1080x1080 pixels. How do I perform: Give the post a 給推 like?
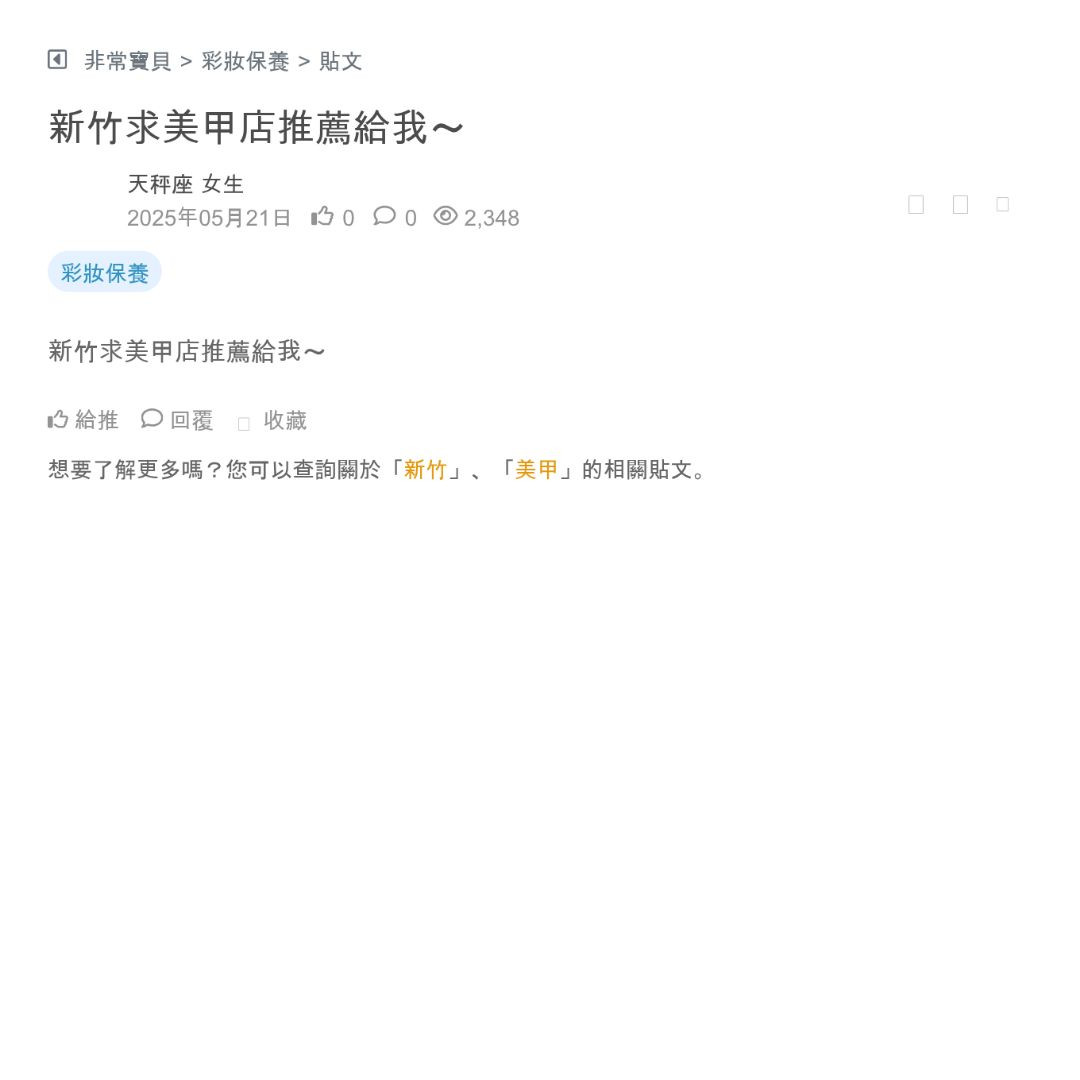click(x=84, y=420)
